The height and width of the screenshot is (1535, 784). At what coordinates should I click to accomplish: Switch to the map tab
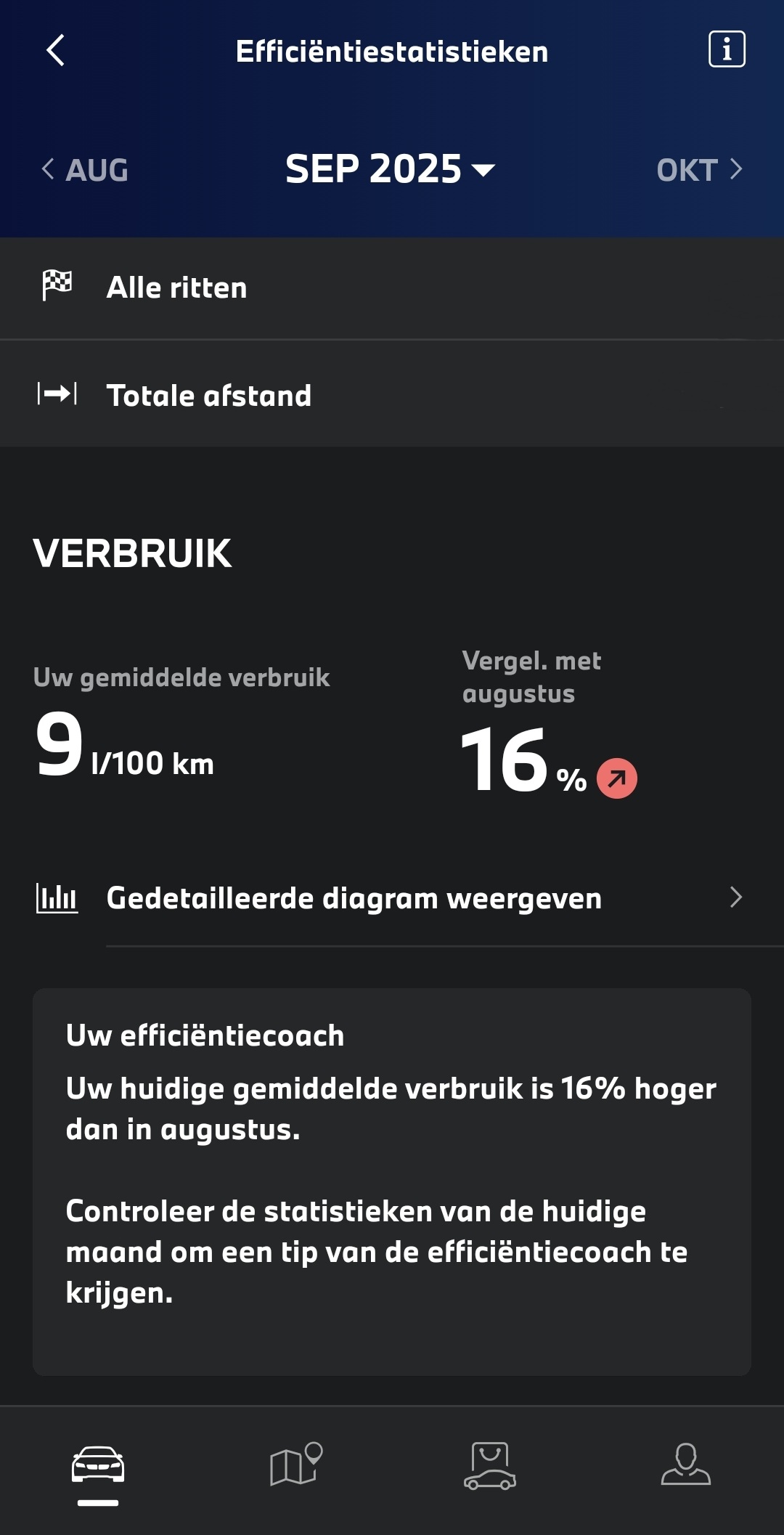[295, 1465]
